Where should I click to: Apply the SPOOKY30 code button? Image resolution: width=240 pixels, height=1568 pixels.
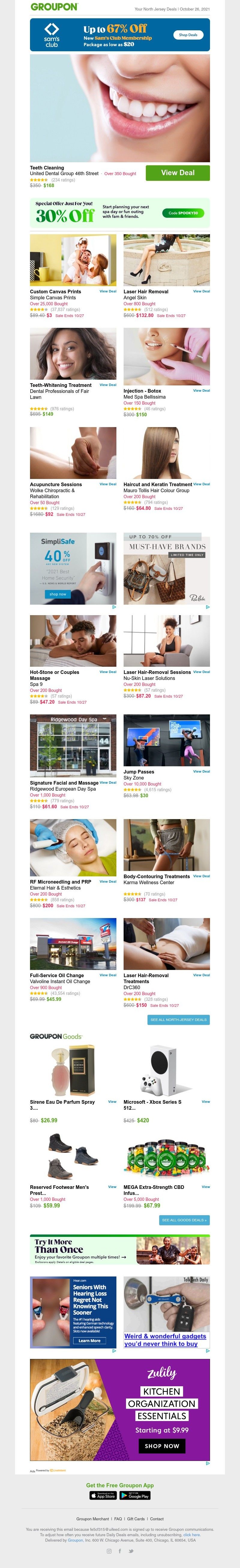click(183, 213)
